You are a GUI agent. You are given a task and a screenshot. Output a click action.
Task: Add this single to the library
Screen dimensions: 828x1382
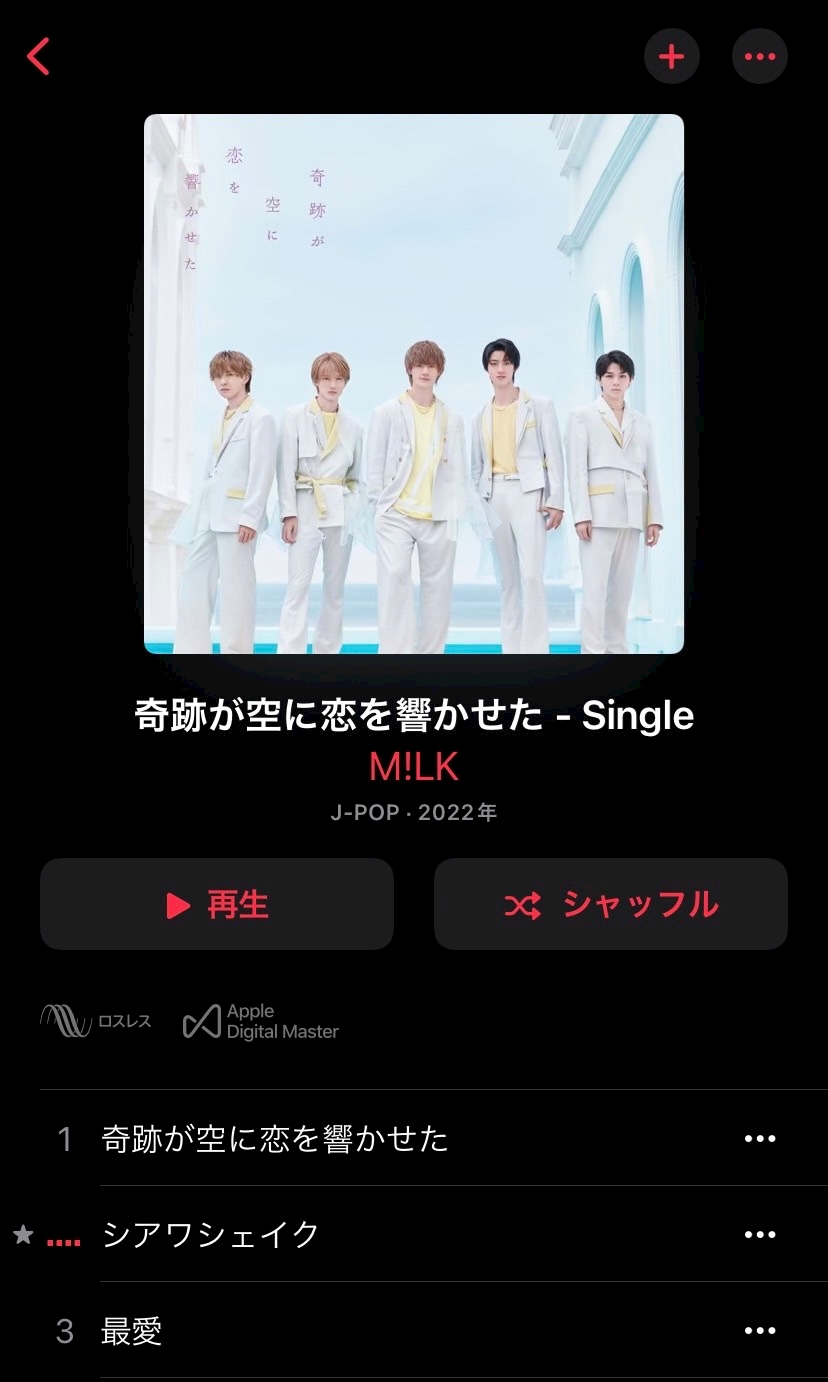pyautogui.click(x=671, y=57)
